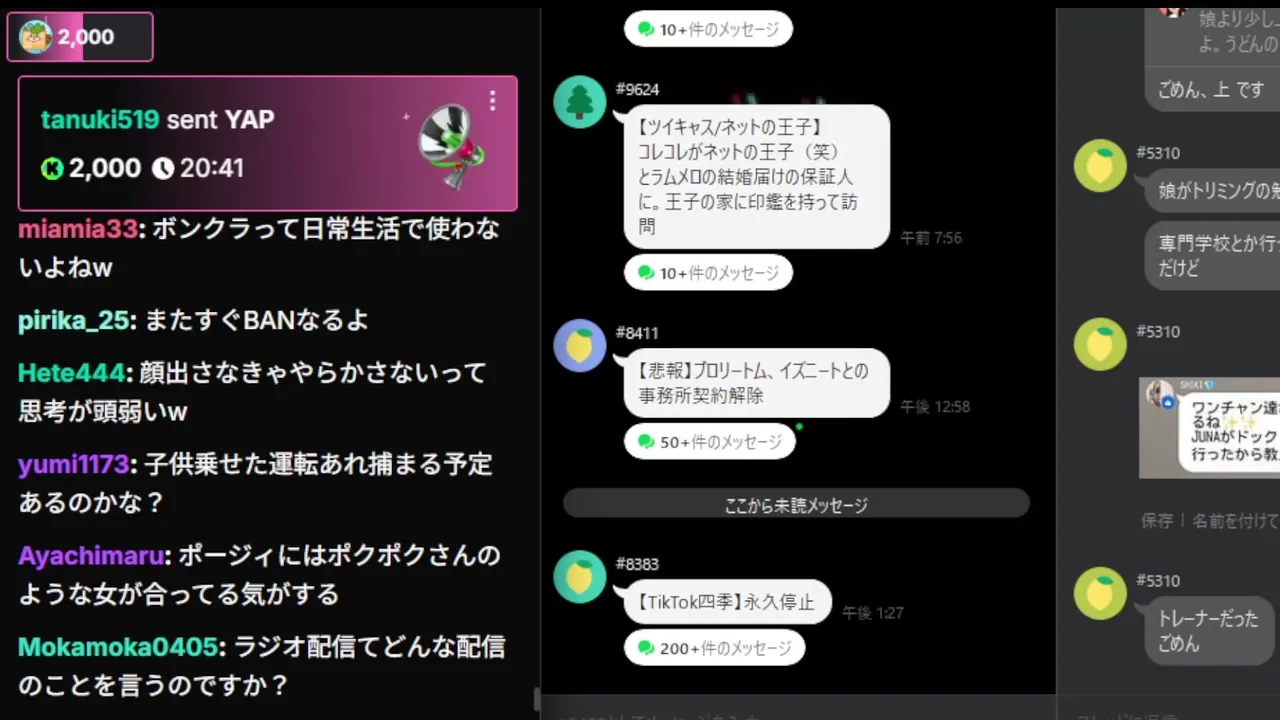
Task: Open the TikTok四季 永久停止 message
Action: pyautogui.click(x=727, y=602)
